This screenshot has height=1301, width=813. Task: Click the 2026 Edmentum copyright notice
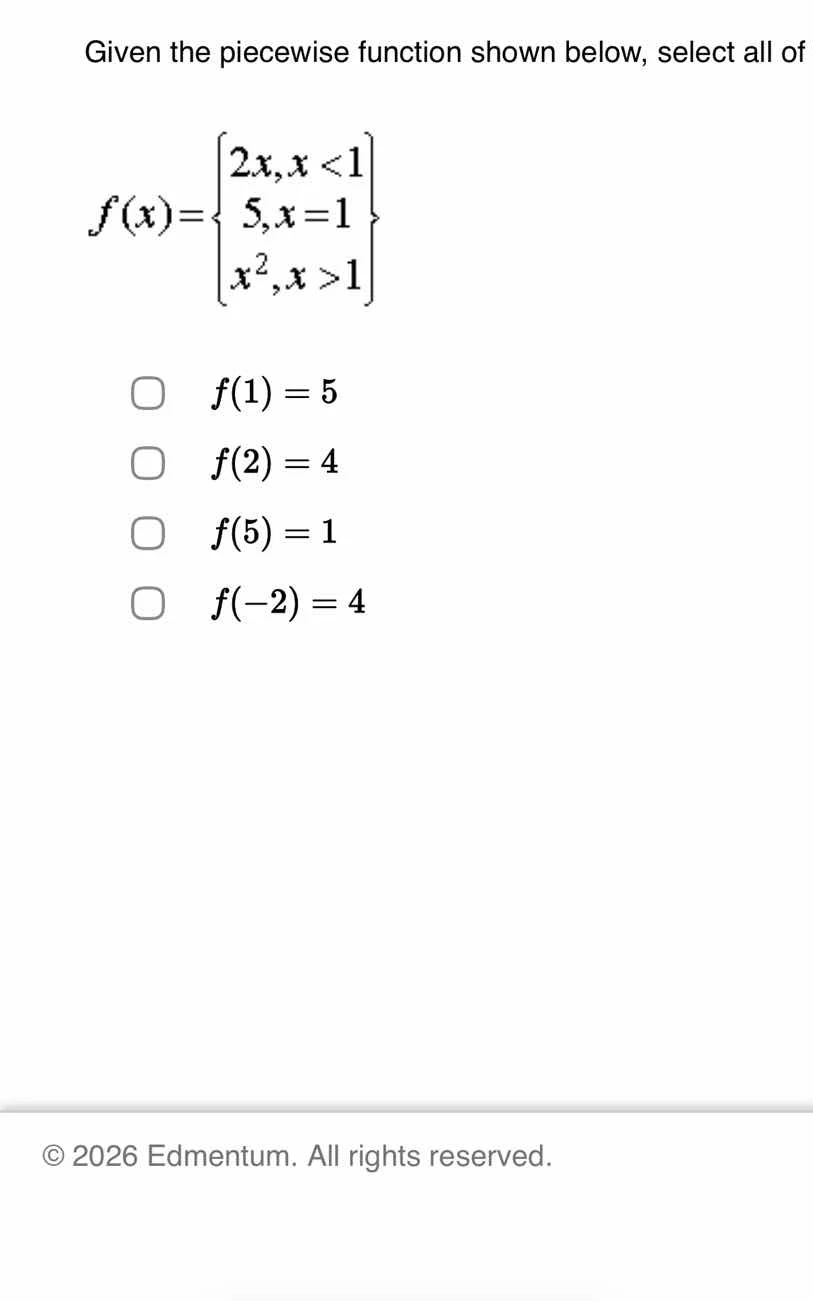(295, 1156)
